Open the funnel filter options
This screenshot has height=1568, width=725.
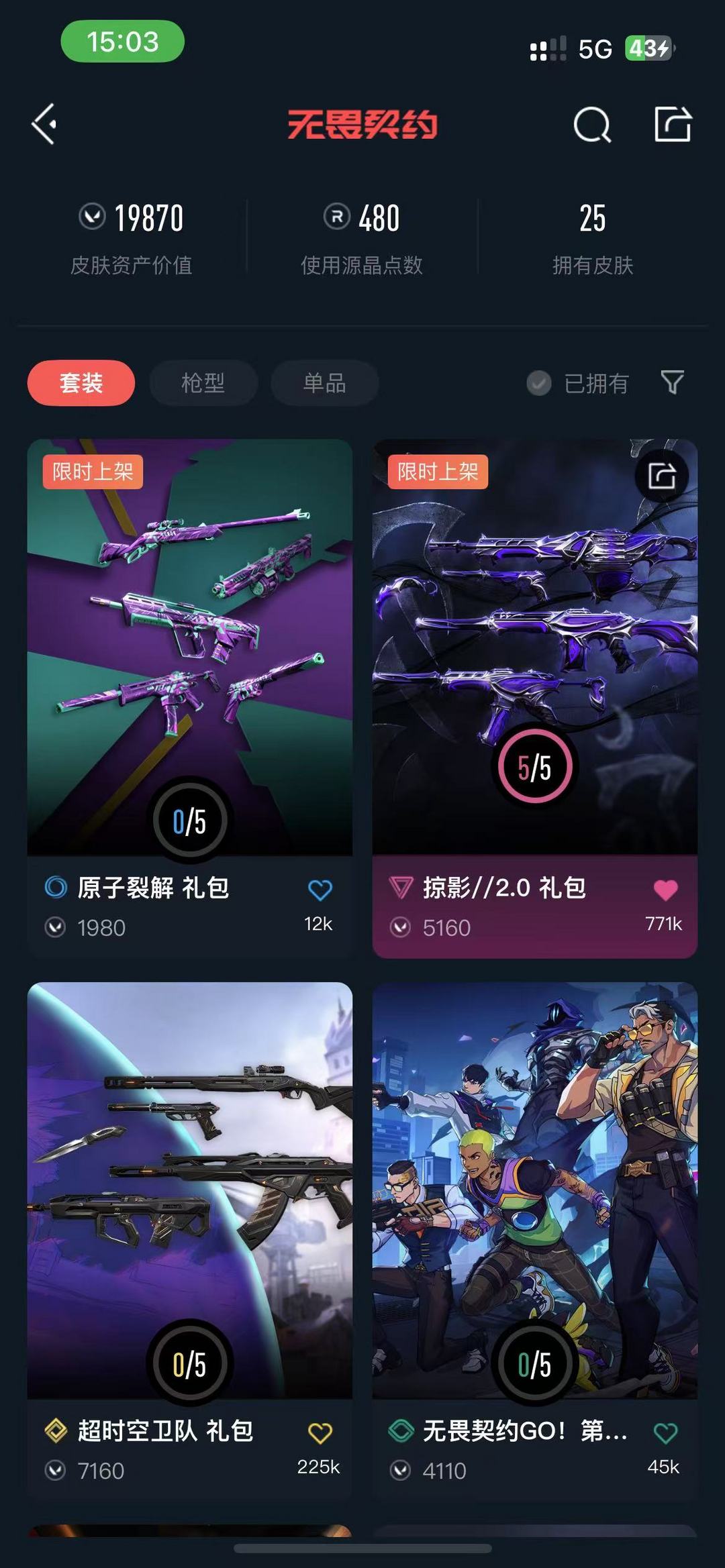(x=673, y=382)
